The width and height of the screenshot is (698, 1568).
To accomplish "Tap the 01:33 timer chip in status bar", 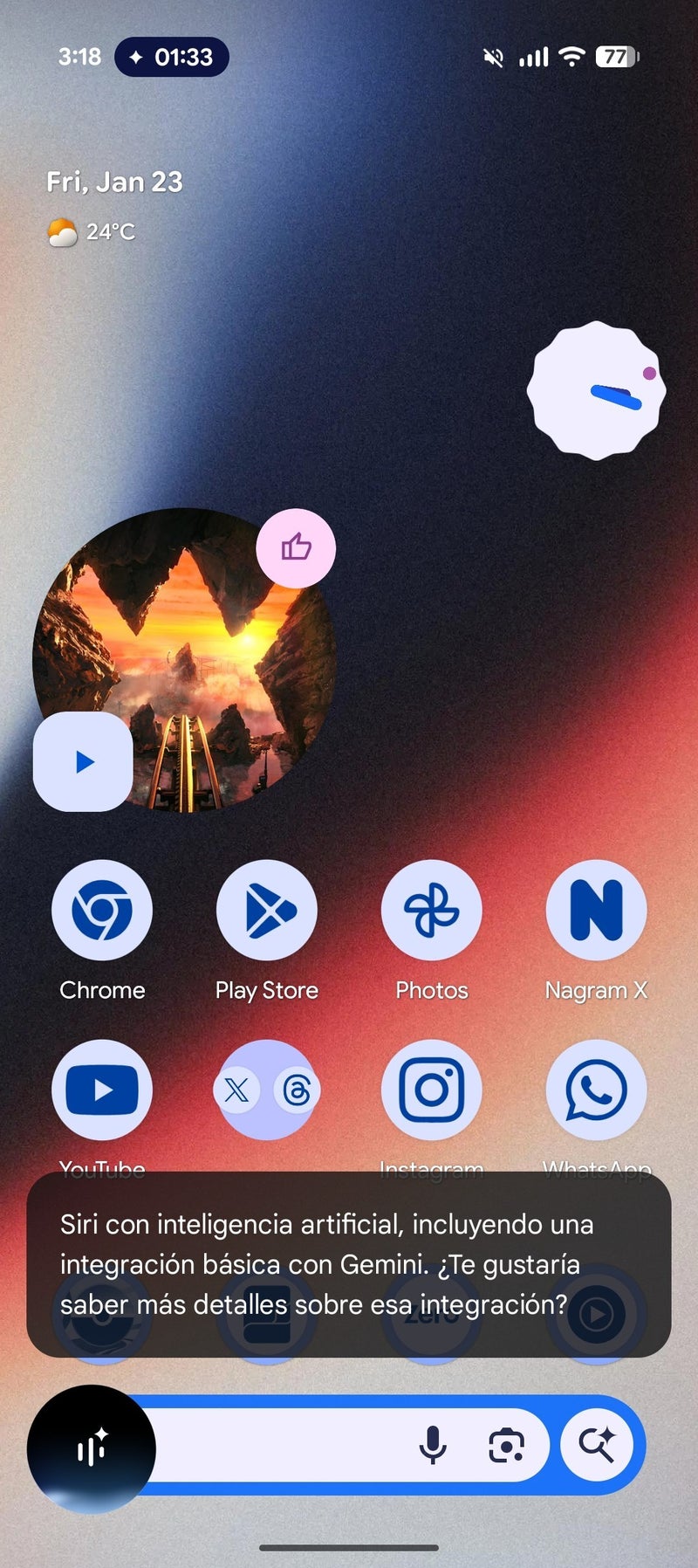I will pos(171,57).
